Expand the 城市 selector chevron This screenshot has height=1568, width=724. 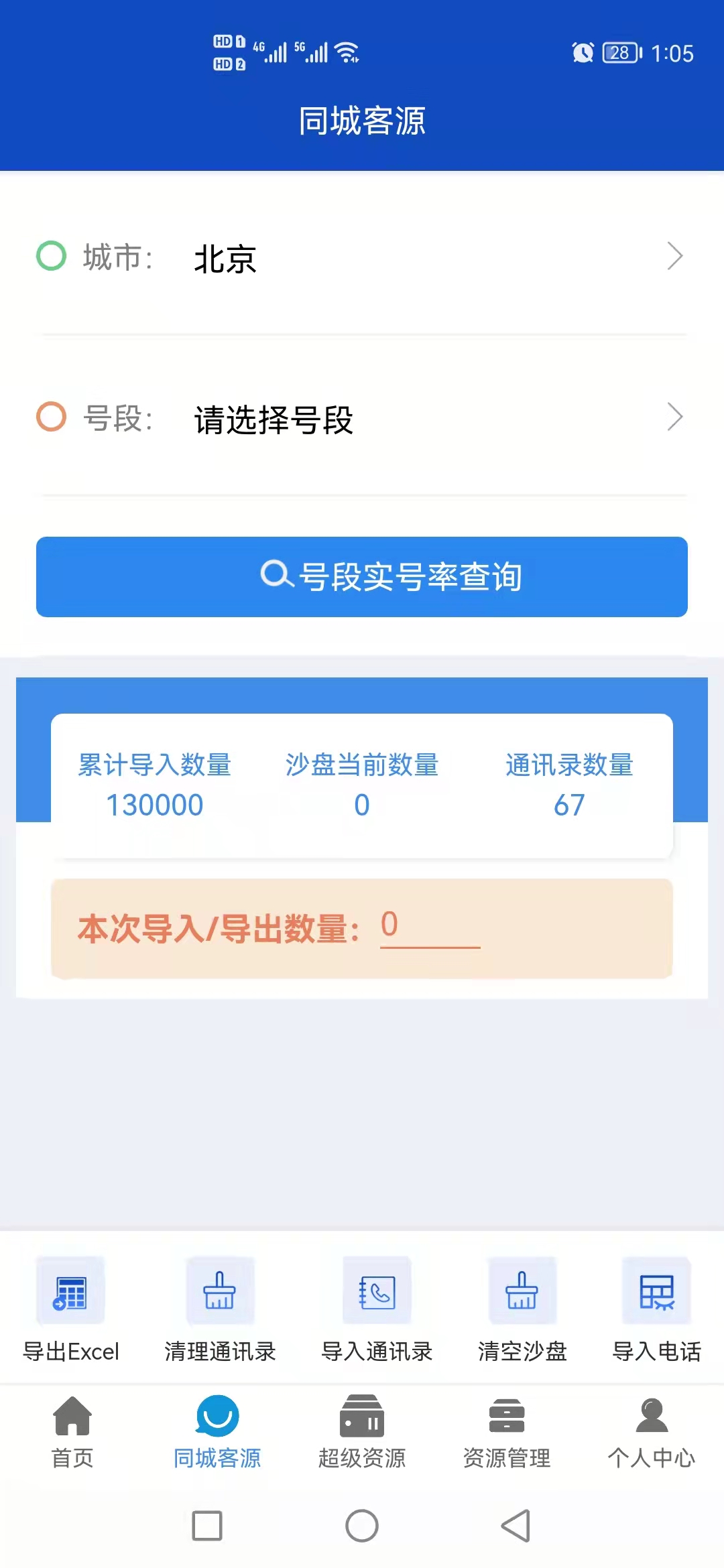(x=676, y=255)
